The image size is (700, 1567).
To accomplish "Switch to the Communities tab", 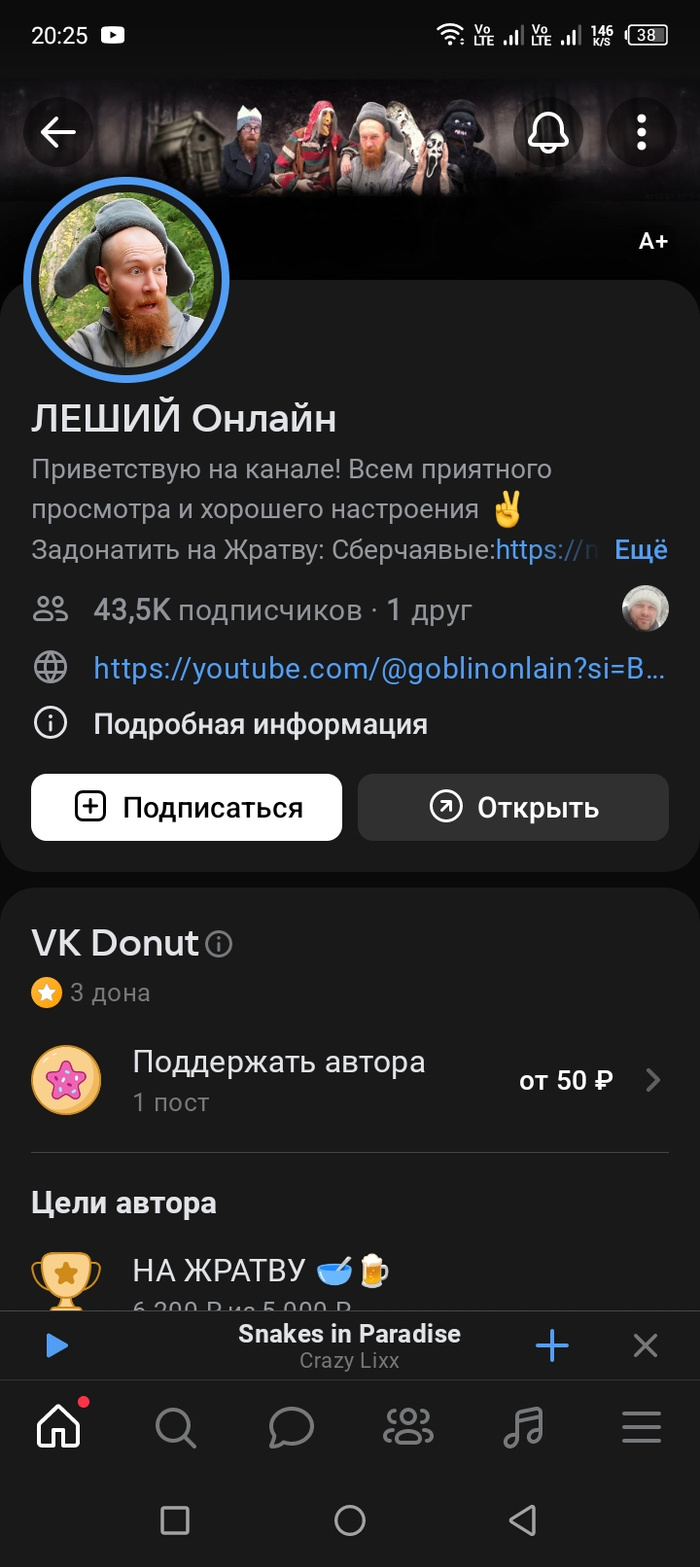I will pyautogui.click(x=408, y=1427).
